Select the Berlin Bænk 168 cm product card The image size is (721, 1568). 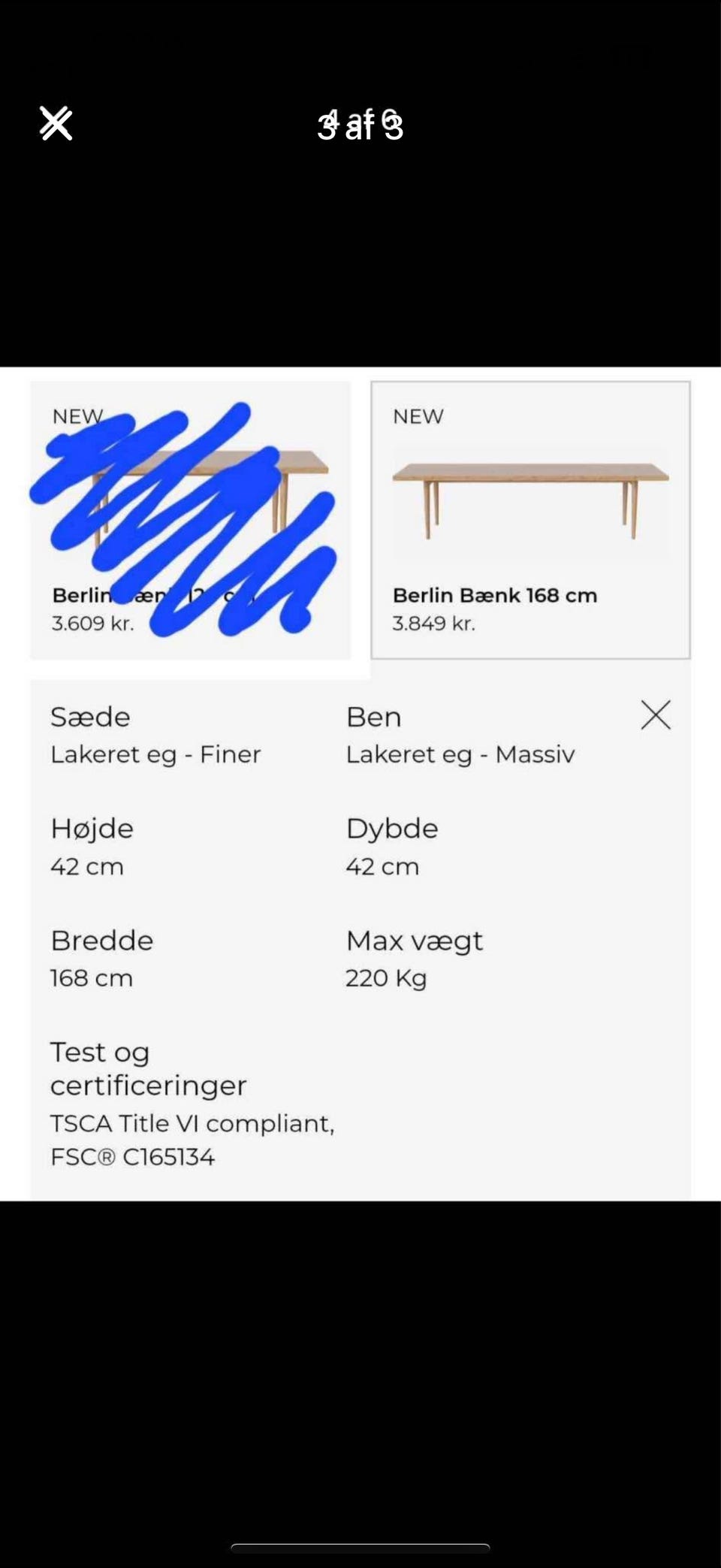[x=529, y=518]
